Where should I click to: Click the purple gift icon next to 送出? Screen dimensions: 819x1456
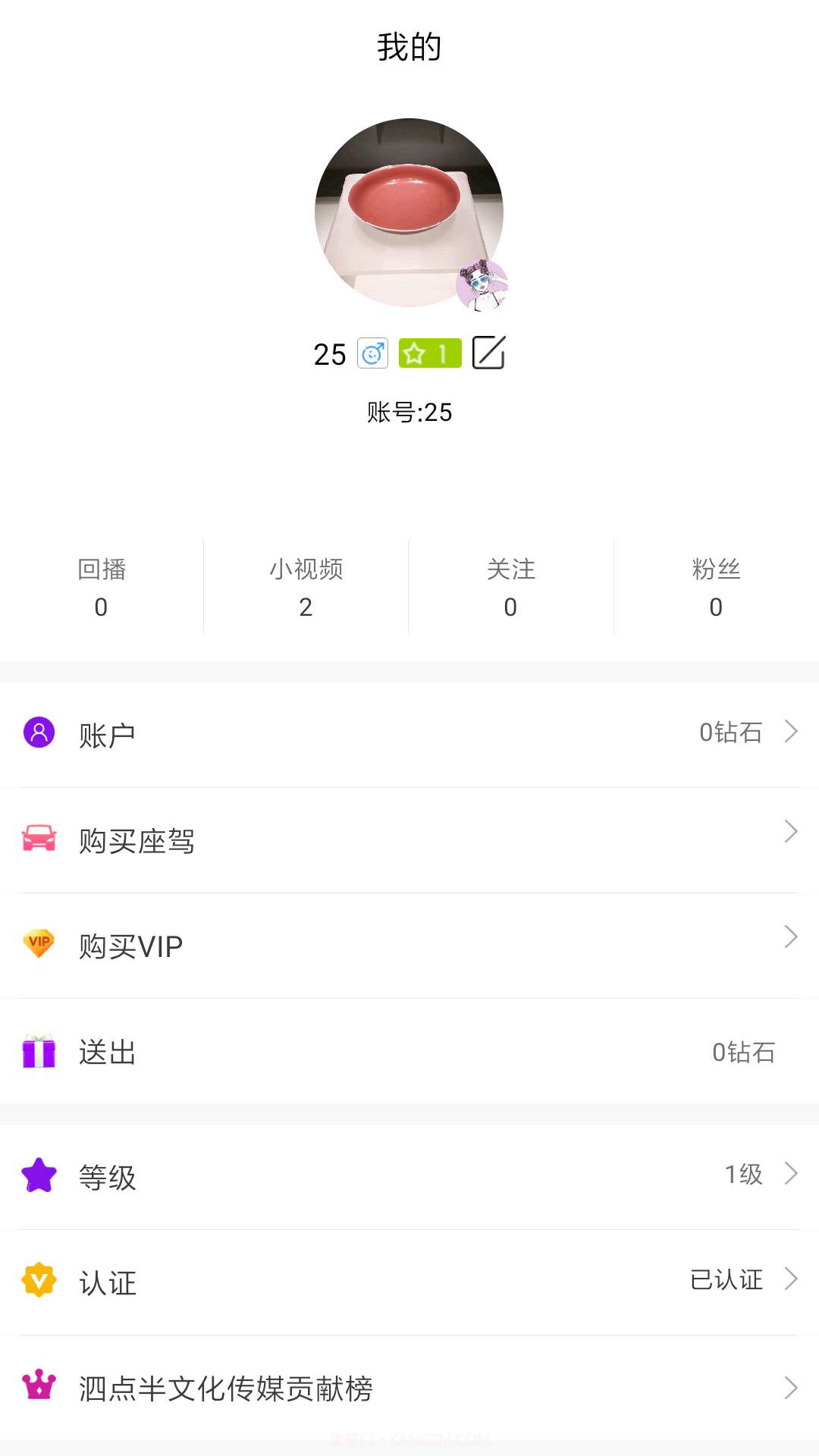tap(39, 1052)
